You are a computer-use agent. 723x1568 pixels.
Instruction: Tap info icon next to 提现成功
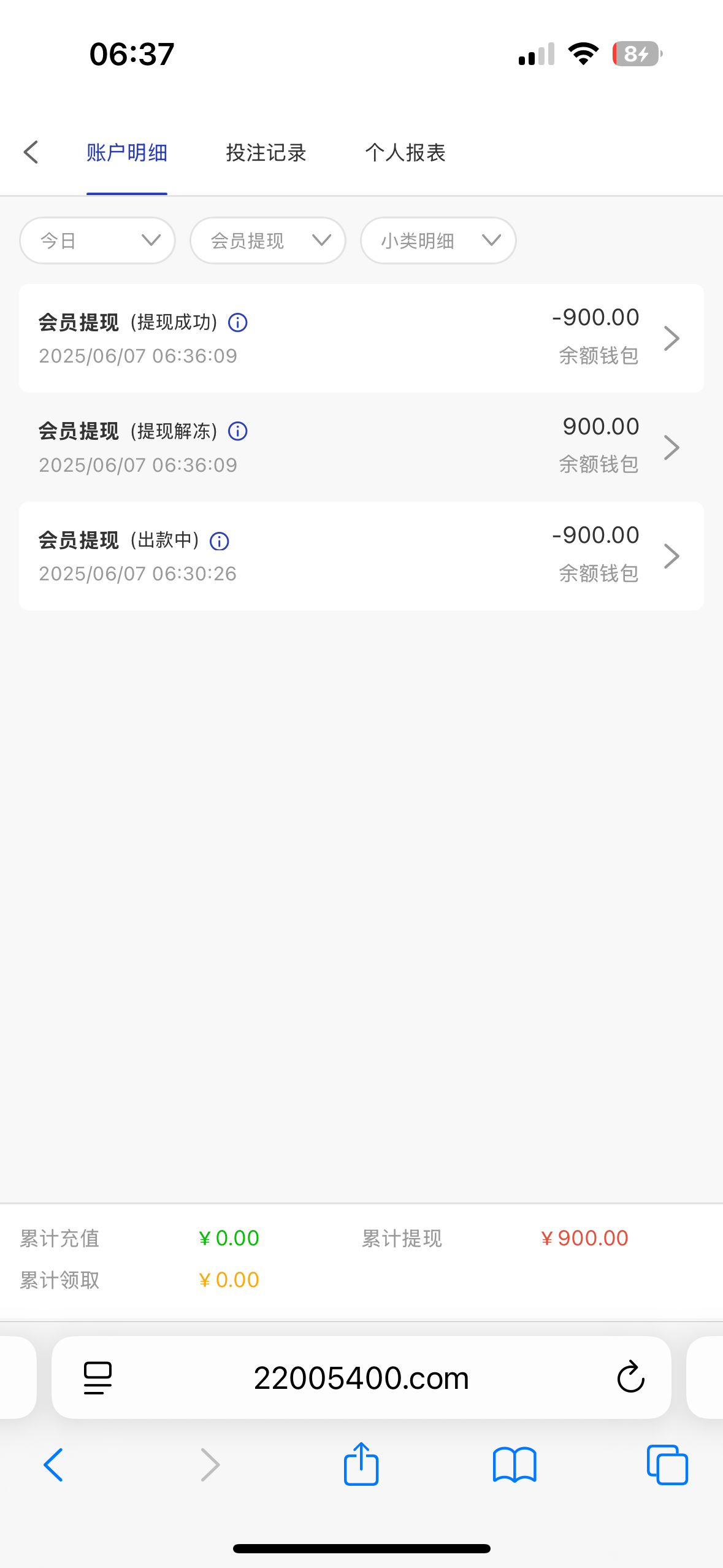238,322
